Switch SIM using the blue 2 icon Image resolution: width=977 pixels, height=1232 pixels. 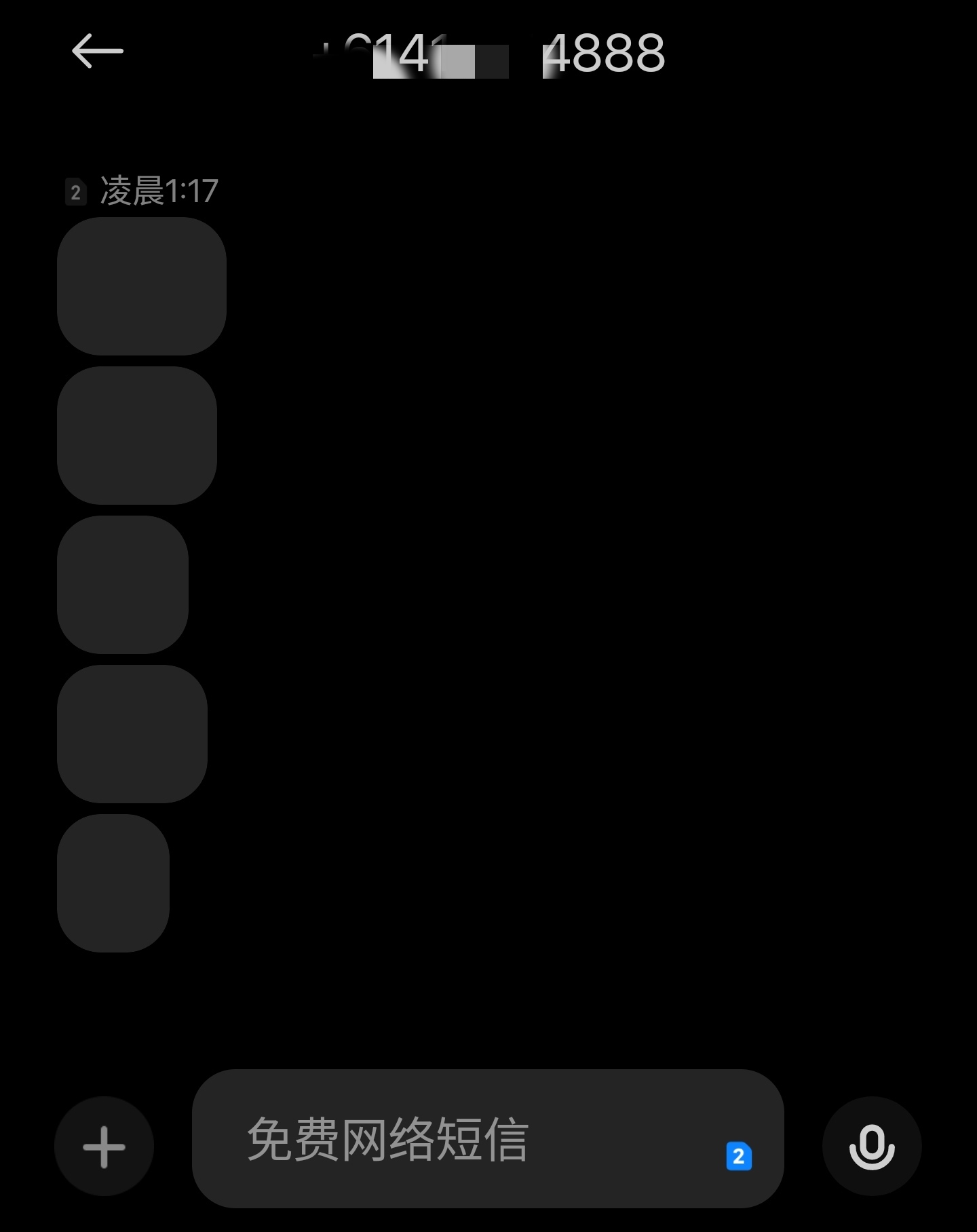(x=739, y=1156)
